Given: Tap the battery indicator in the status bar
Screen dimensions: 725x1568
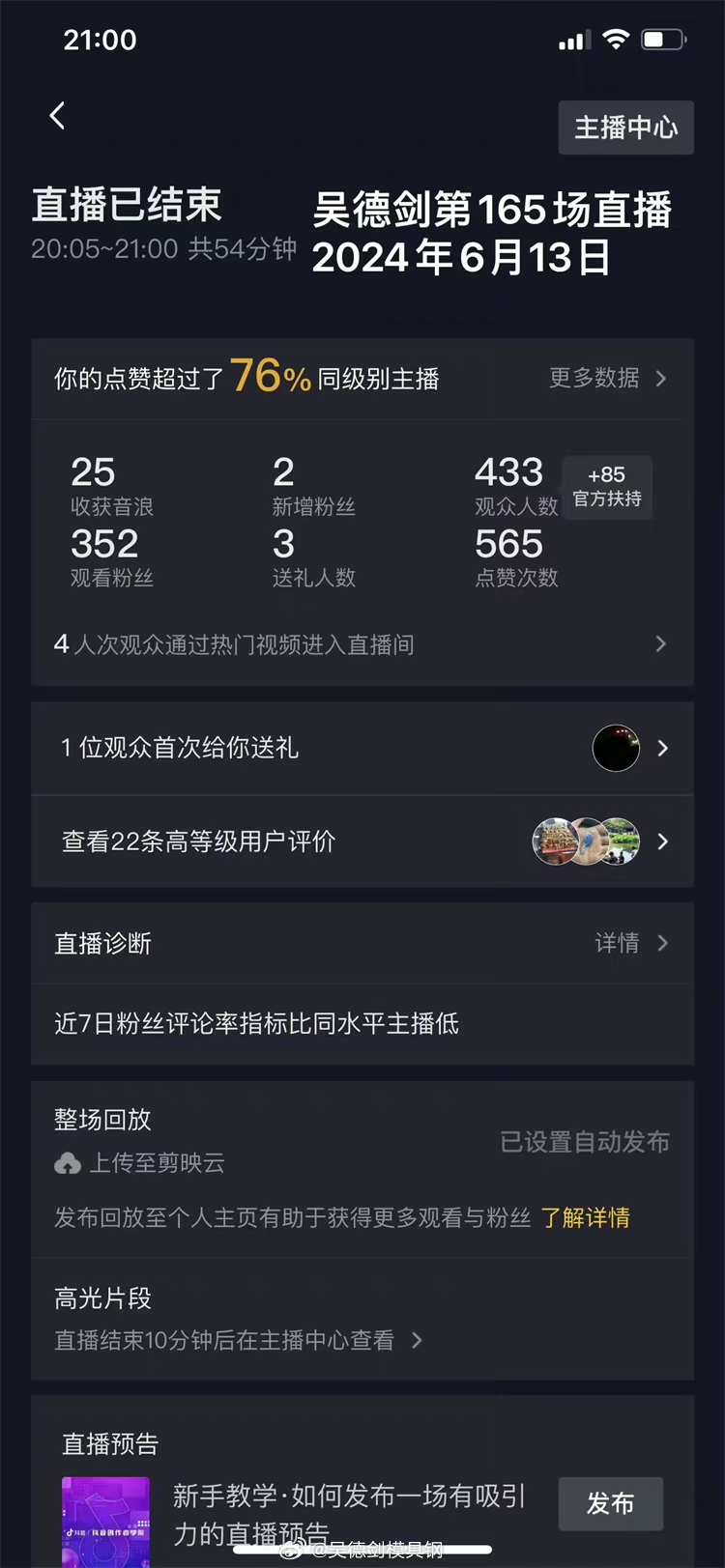Looking at the screenshot, I should point(662,39).
